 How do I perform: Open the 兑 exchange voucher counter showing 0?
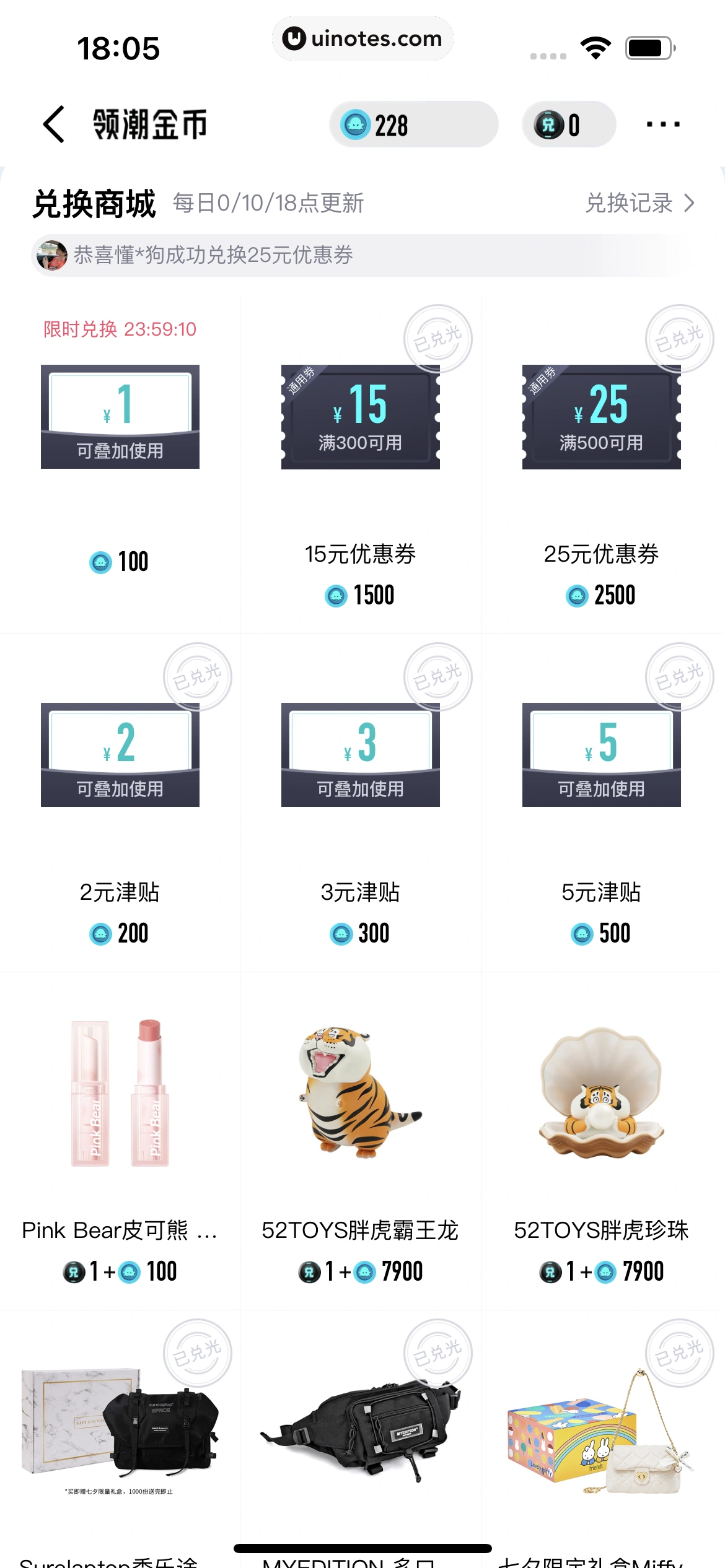coord(567,124)
